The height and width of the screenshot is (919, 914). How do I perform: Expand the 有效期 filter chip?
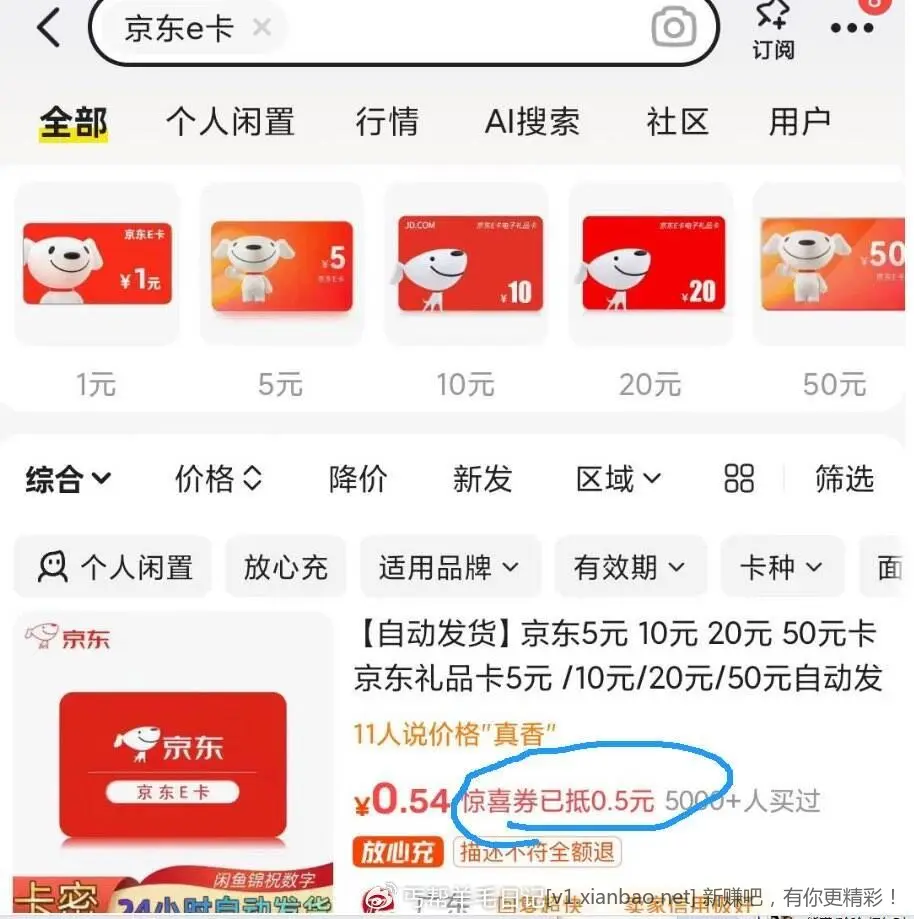pos(629,568)
